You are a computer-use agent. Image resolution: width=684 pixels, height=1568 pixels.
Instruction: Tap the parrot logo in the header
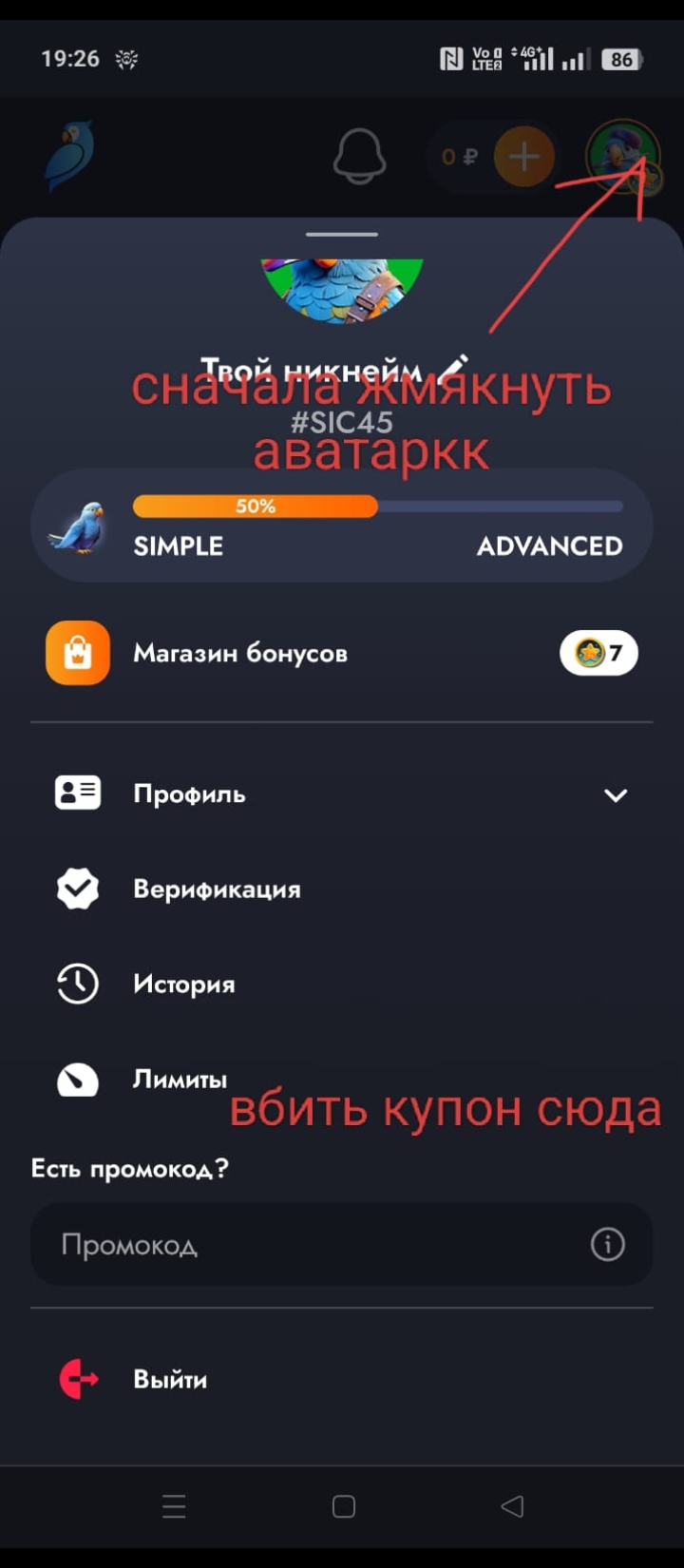(69, 155)
